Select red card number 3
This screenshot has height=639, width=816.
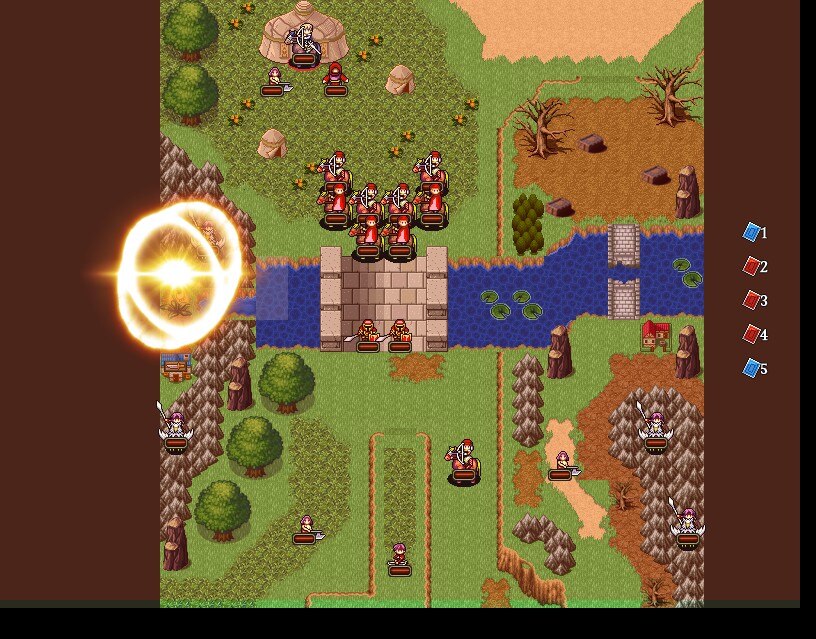click(x=752, y=300)
